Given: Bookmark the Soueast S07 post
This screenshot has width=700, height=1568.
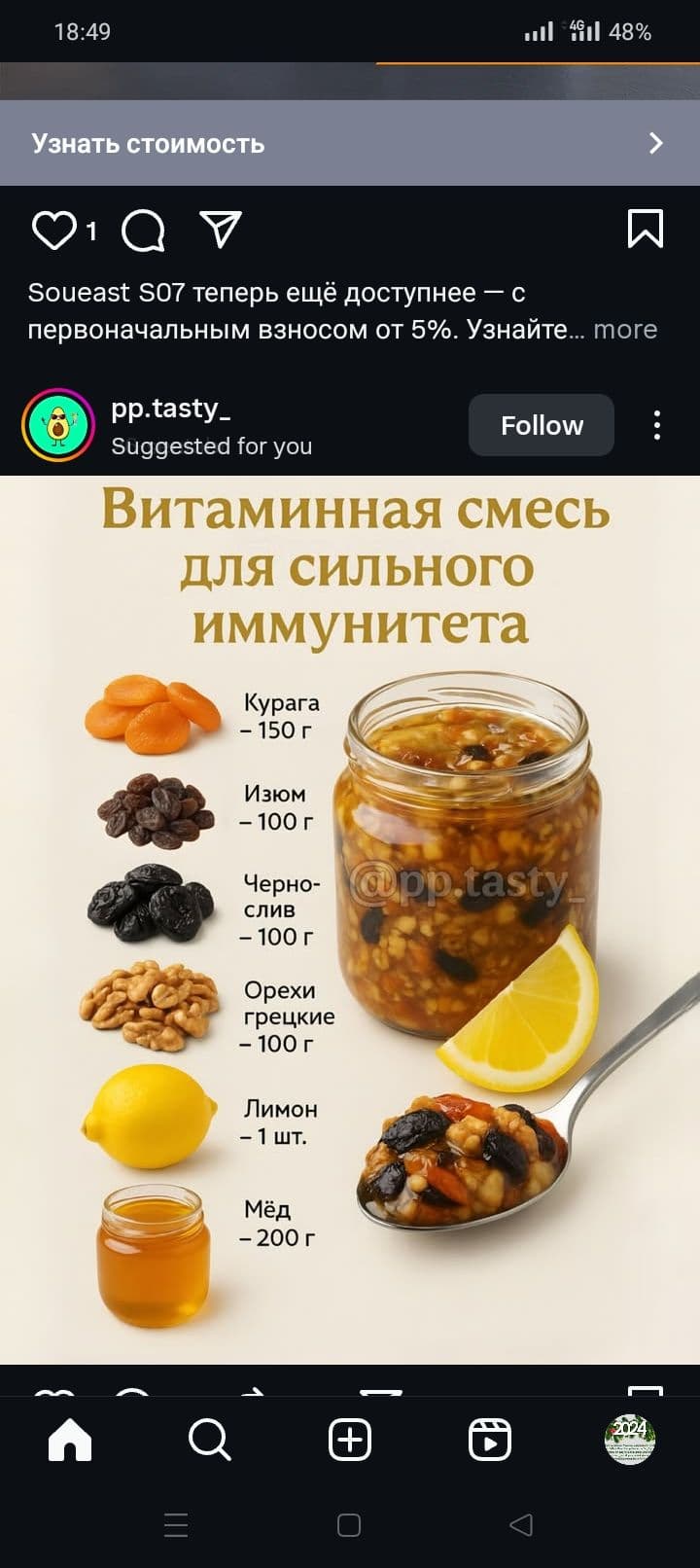Looking at the screenshot, I should click(646, 230).
